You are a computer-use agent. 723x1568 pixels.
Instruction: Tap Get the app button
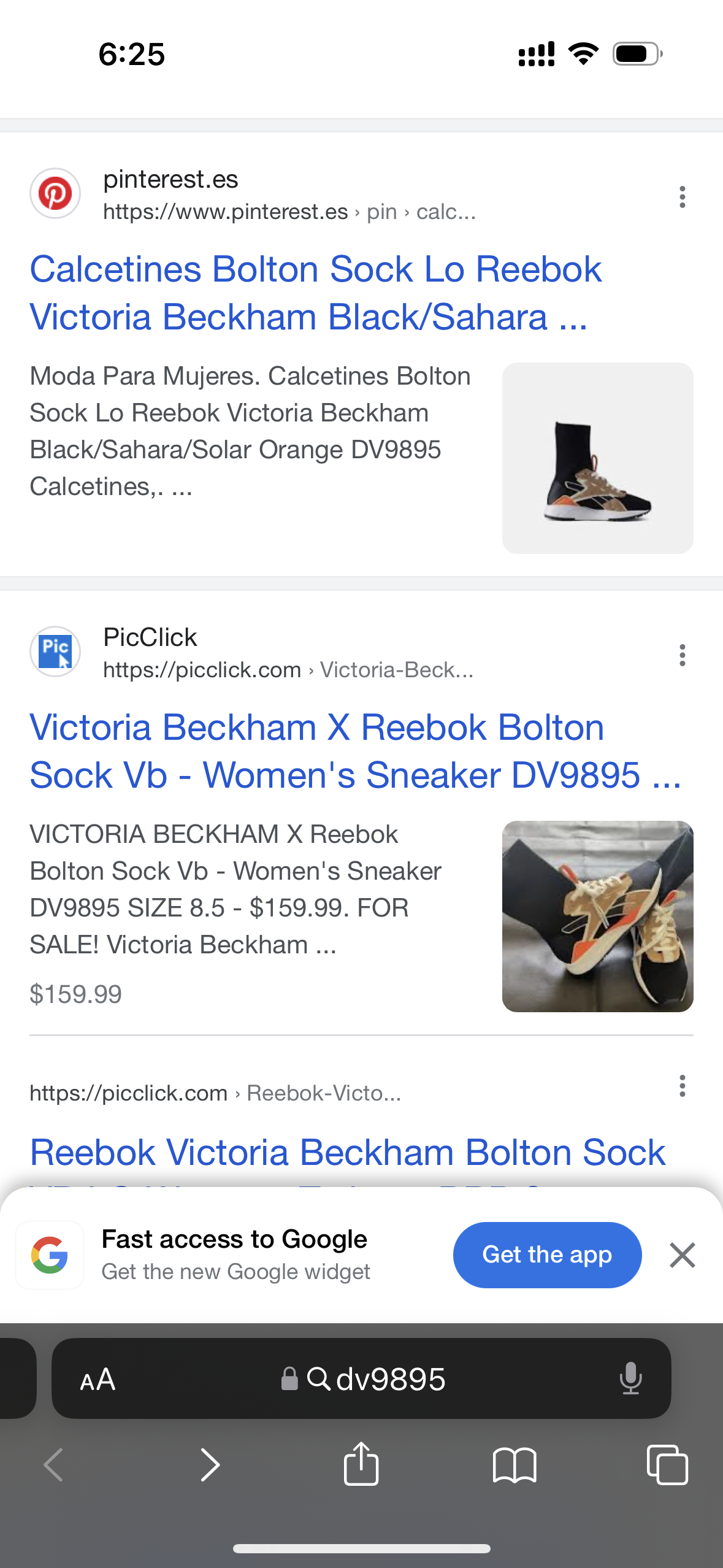(x=547, y=1255)
